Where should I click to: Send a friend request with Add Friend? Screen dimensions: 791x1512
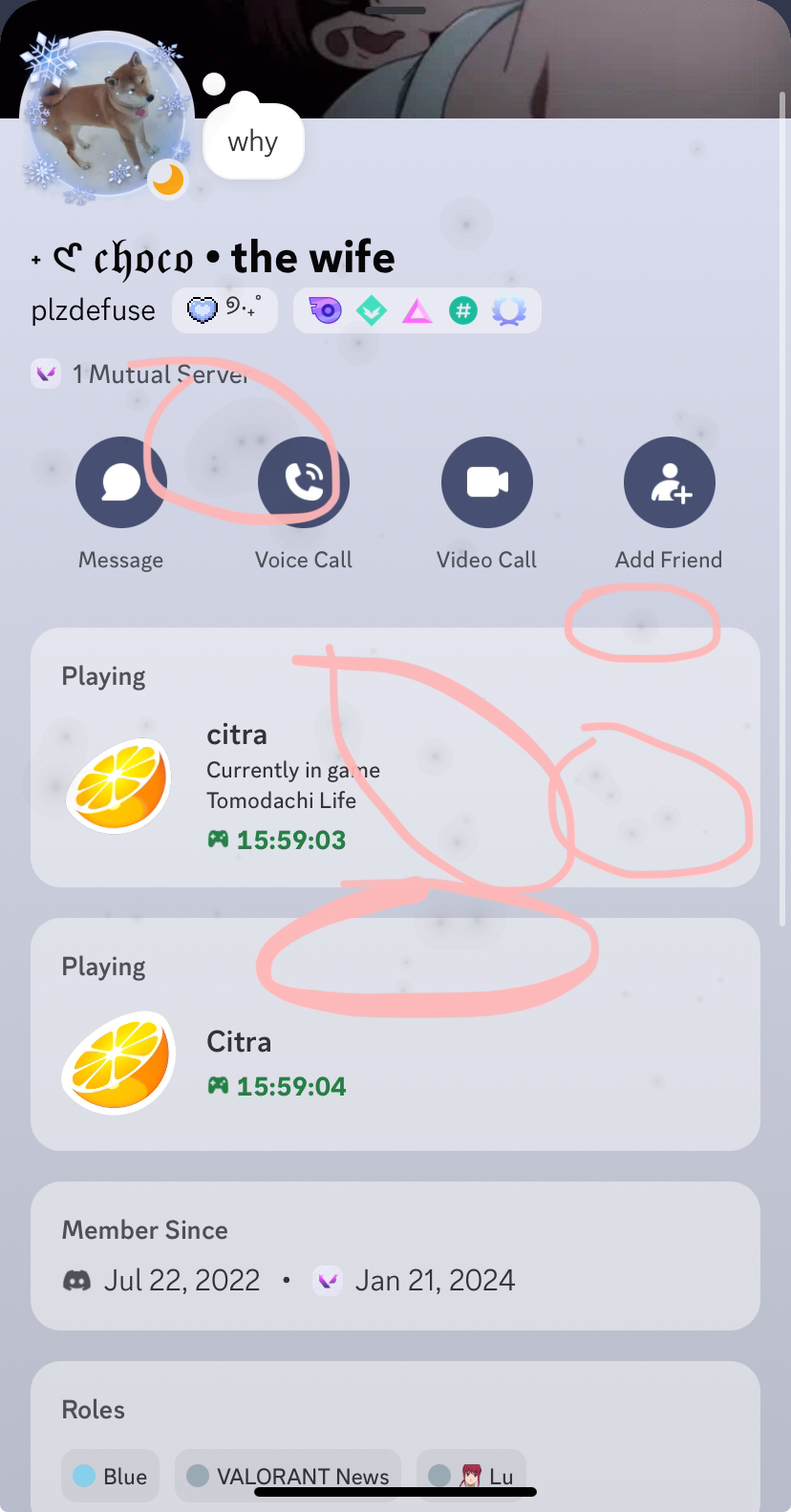(669, 482)
